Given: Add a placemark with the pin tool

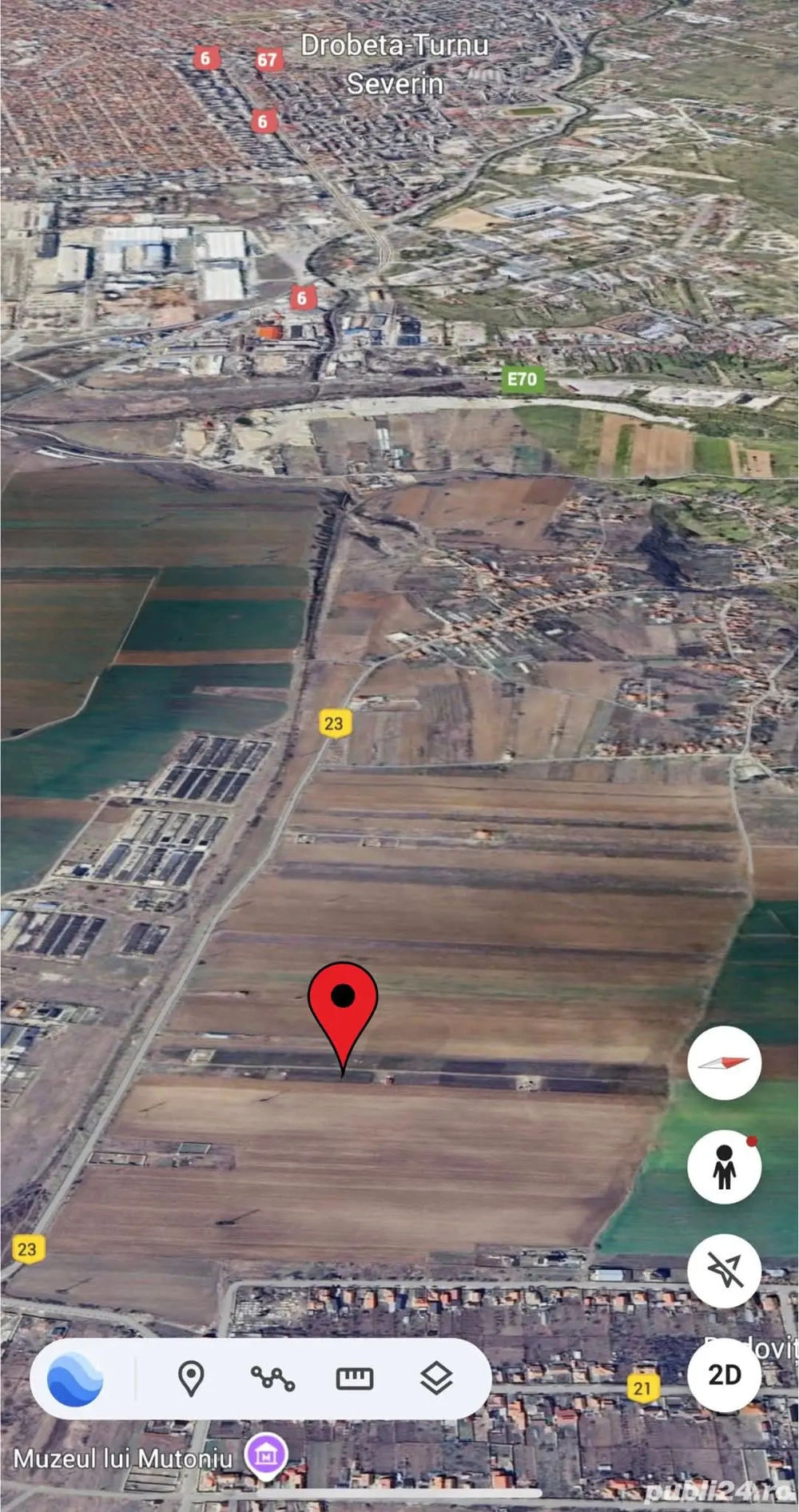Looking at the screenshot, I should (191, 1378).
